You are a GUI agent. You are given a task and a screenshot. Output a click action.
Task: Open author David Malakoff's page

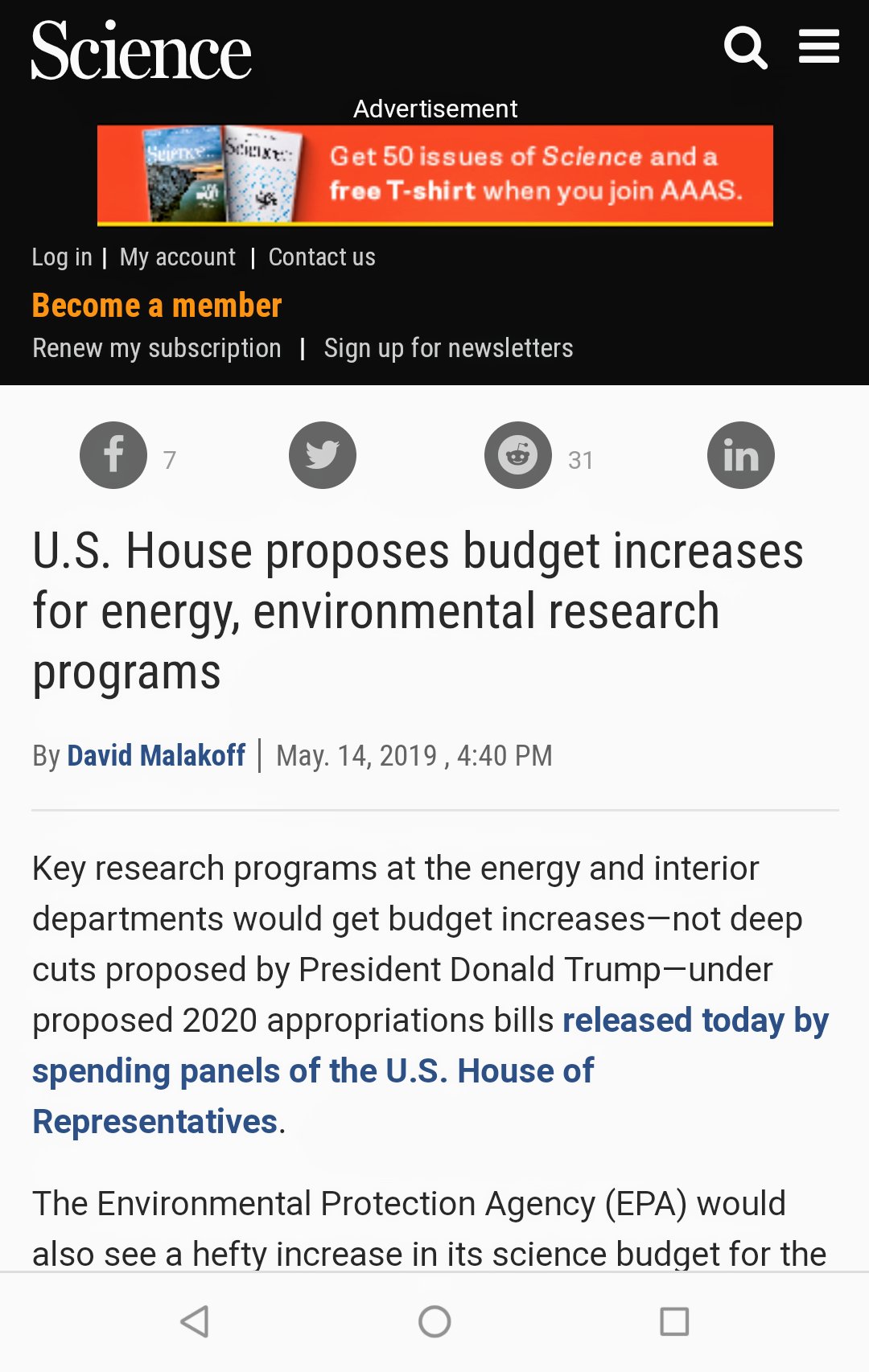pyautogui.click(x=156, y=756)
